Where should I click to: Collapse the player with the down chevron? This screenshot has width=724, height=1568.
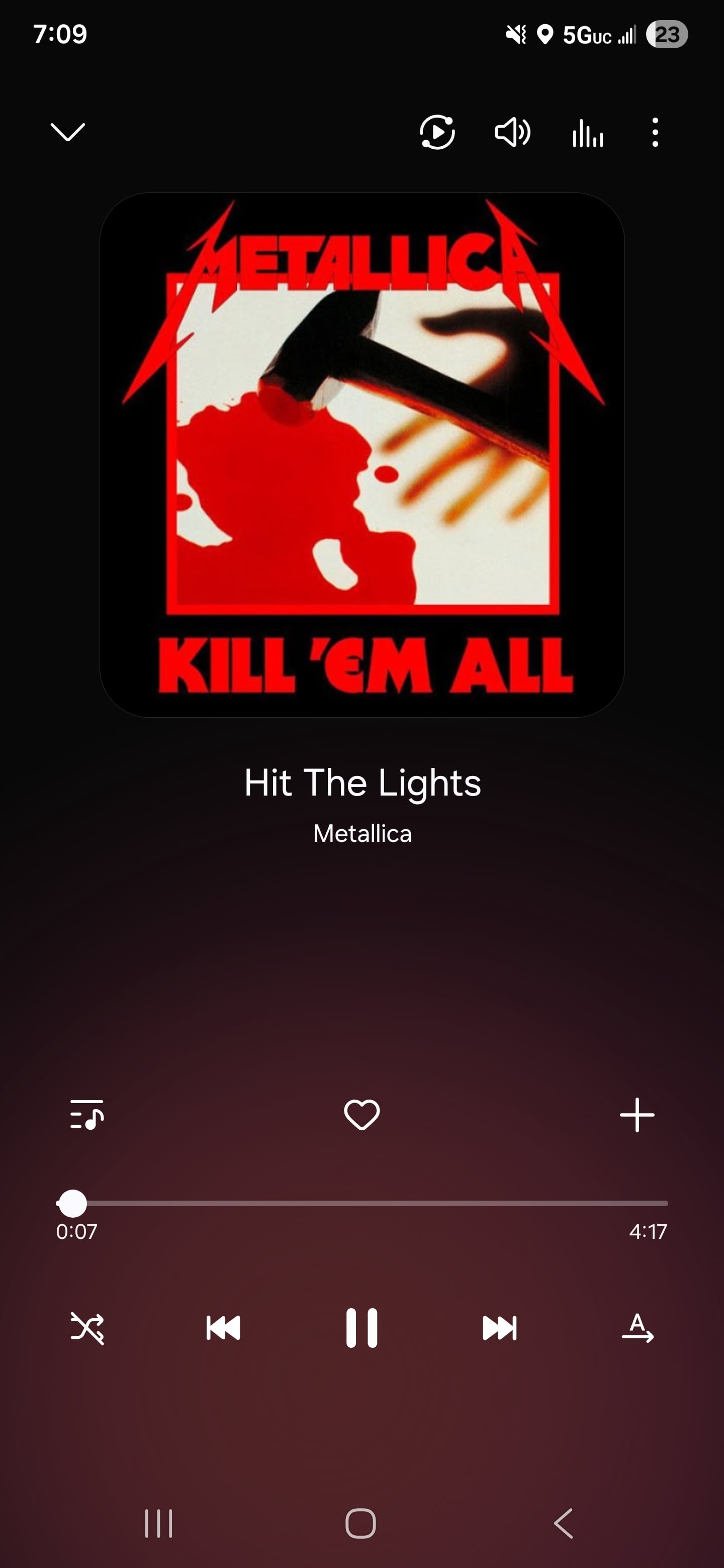(67, 132)
